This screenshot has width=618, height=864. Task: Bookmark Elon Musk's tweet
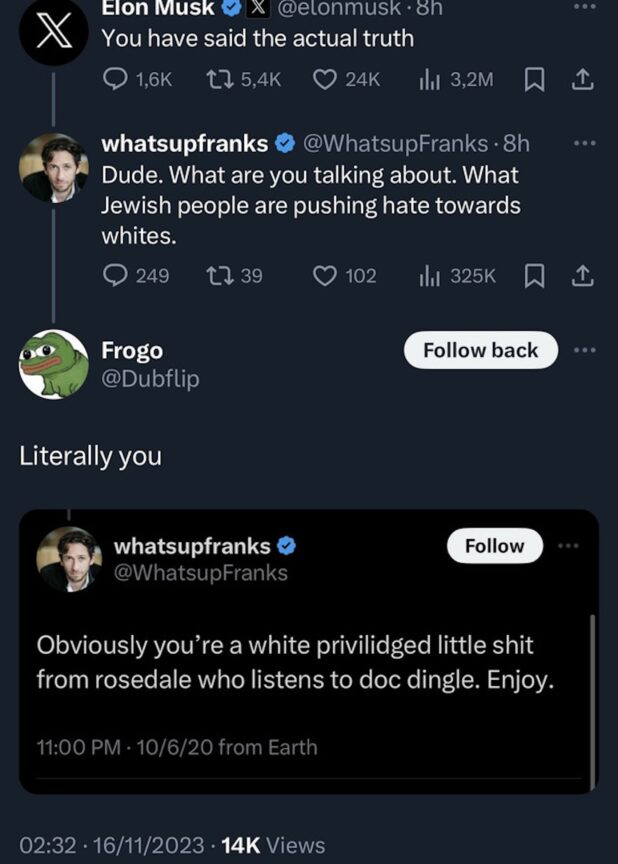(x=532, y=79)
